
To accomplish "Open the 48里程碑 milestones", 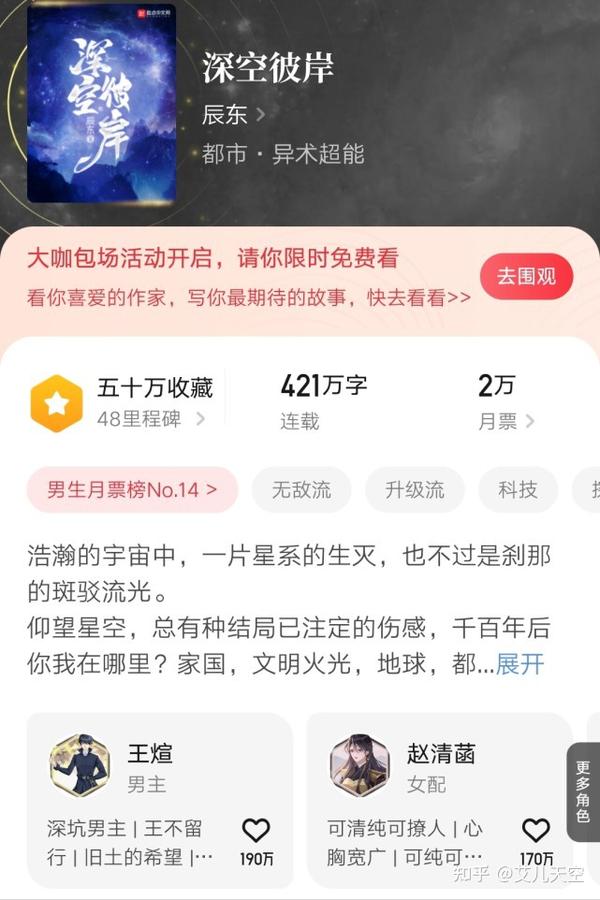I will tap(150, 420).
